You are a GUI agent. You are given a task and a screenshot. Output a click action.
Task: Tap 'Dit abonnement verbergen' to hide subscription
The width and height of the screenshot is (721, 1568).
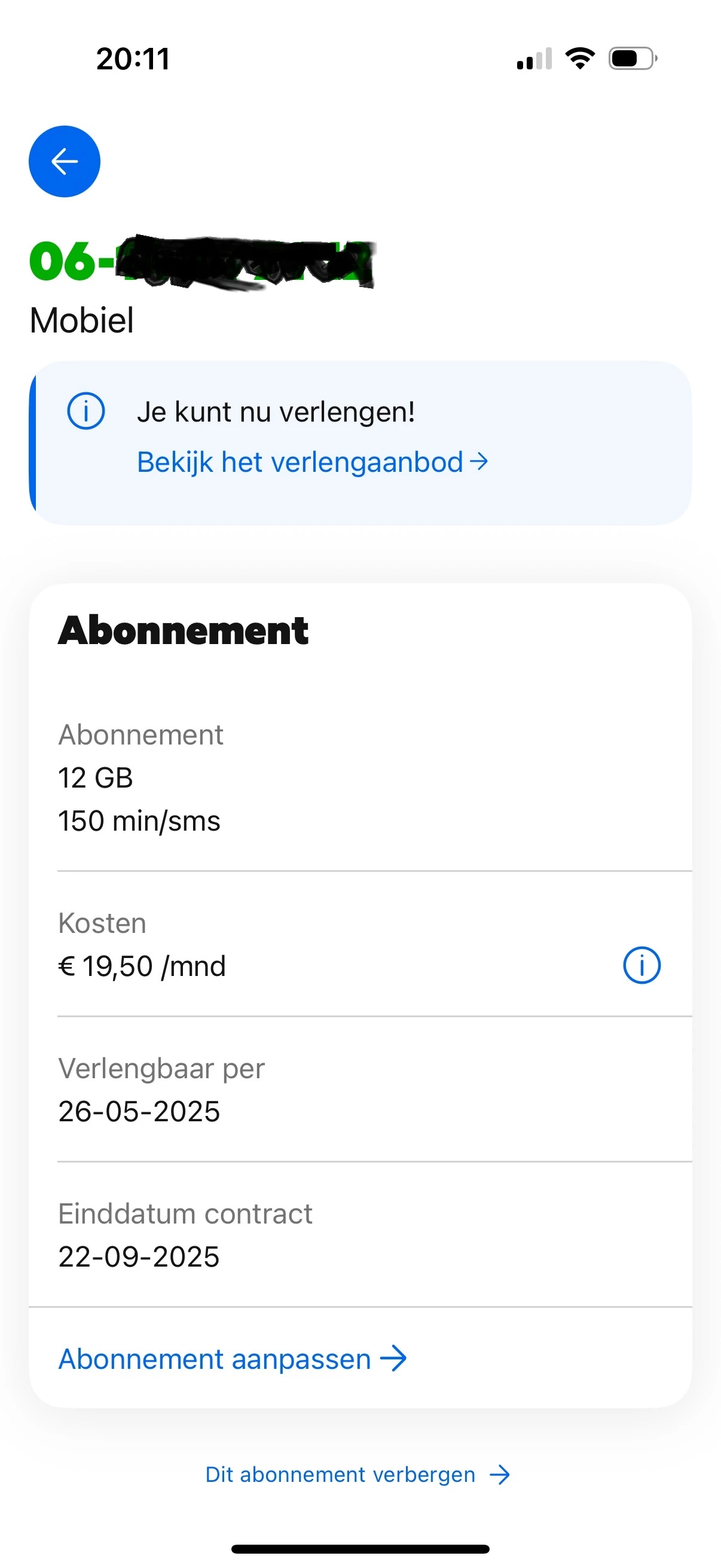coord(358,1475)
